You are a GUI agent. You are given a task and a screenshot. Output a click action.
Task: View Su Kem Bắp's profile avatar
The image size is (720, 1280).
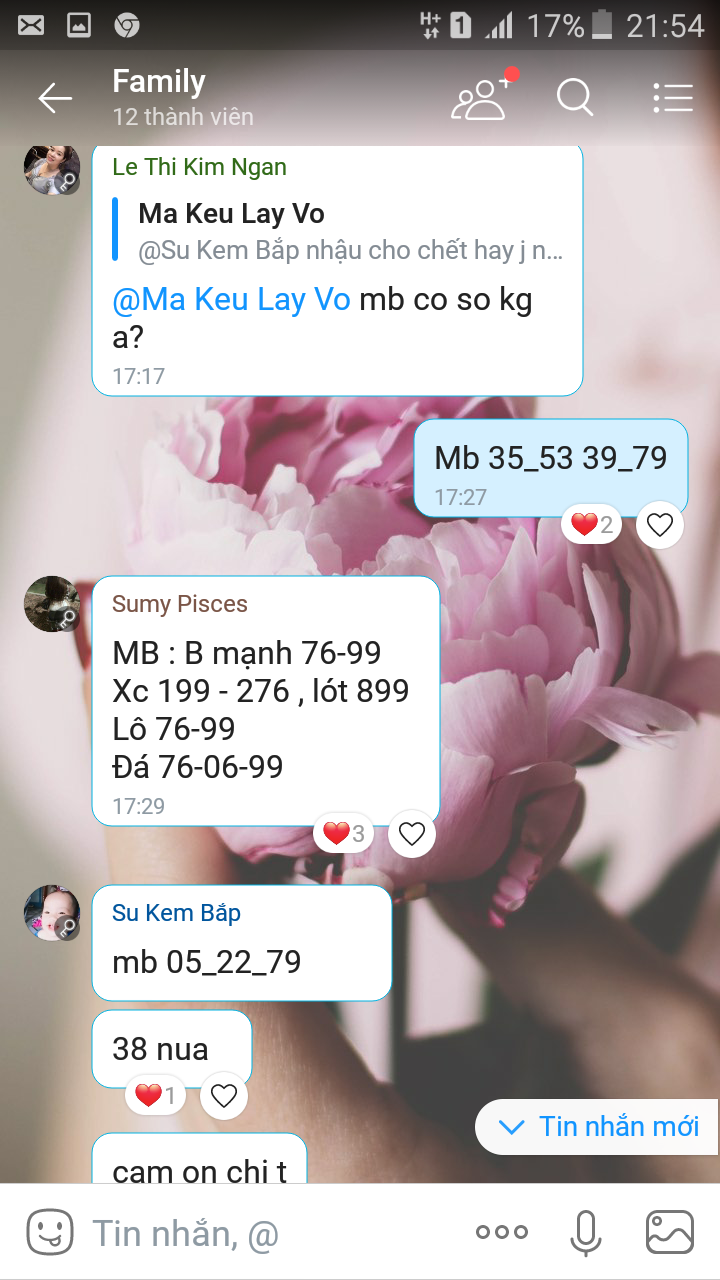[50, 912]
